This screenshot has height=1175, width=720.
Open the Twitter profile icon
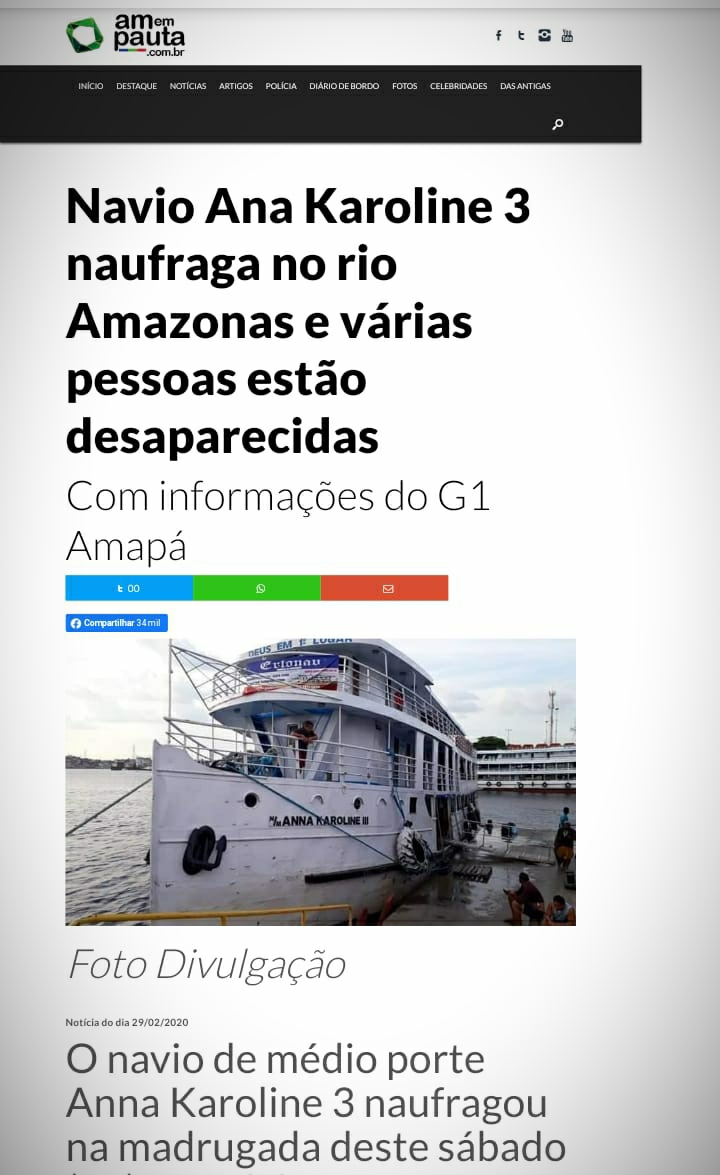click(521, 36)
